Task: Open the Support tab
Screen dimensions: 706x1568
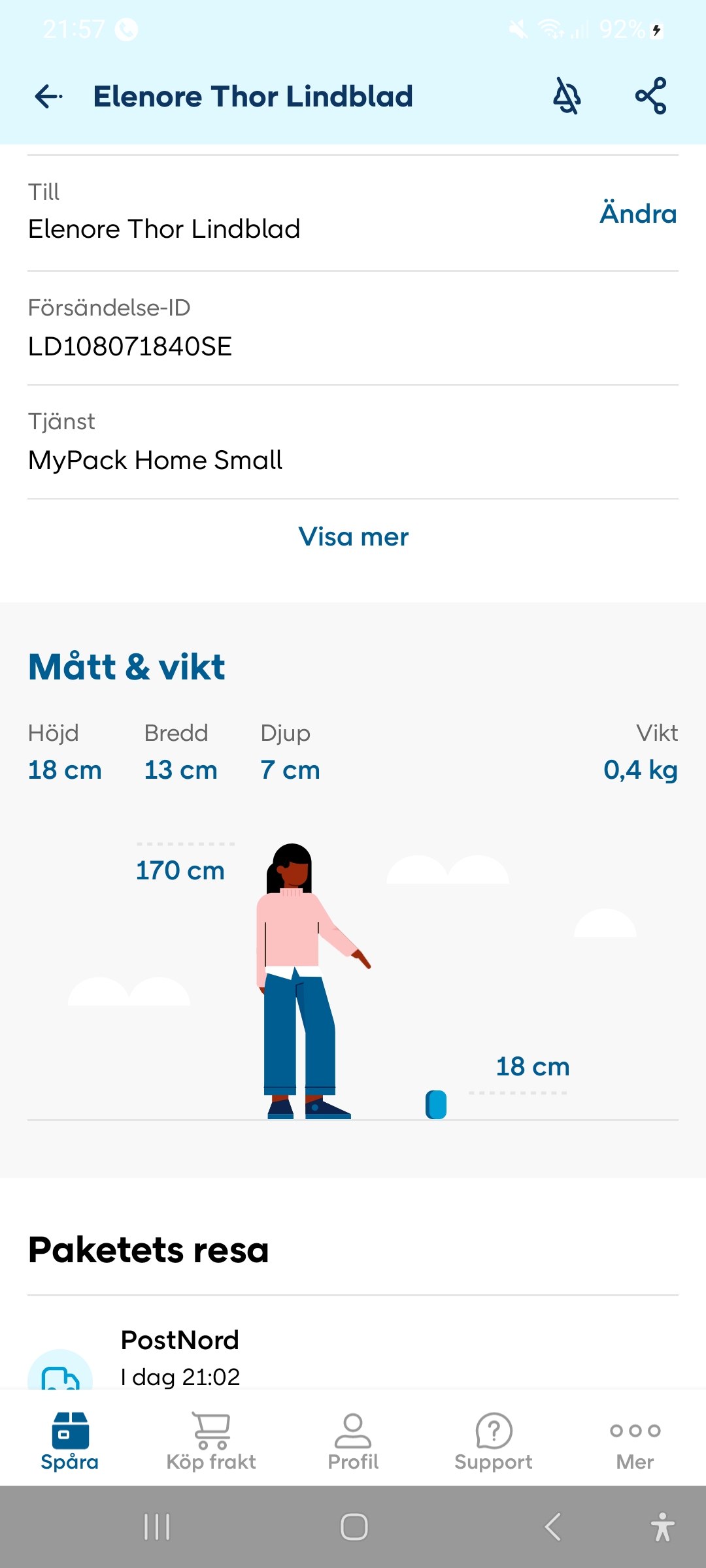Action: pos(494,1441)
